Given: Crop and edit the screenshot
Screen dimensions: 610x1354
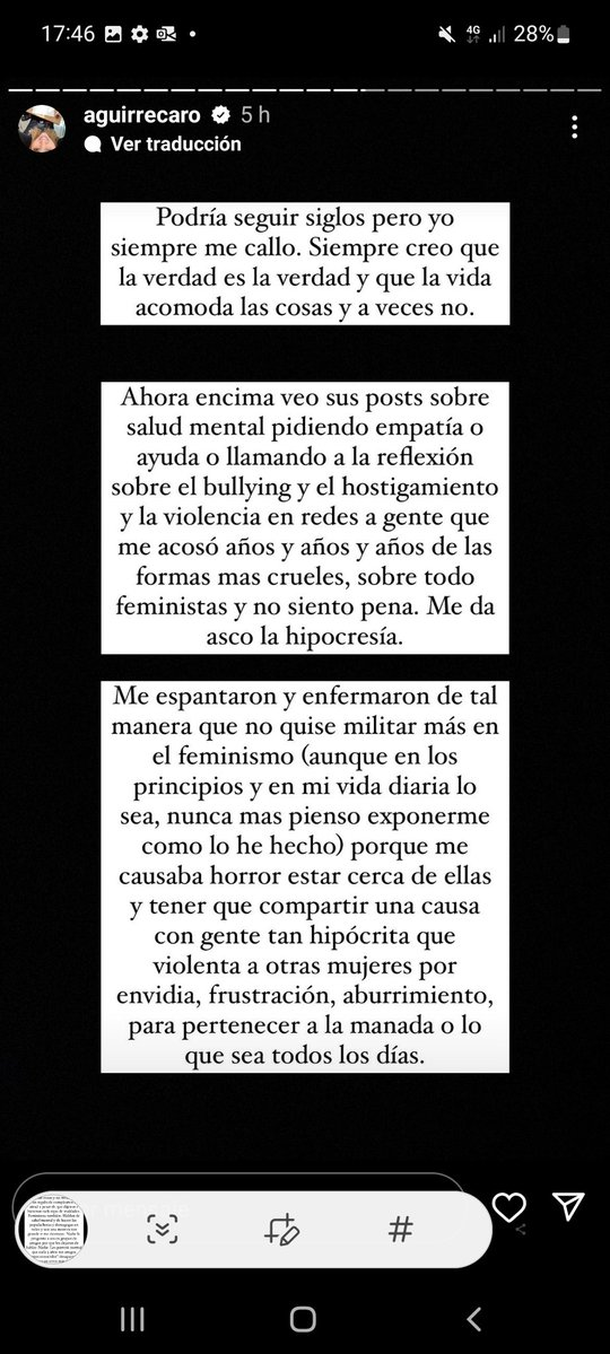Looking at the screenshot, I should [x=281, y=1229].
